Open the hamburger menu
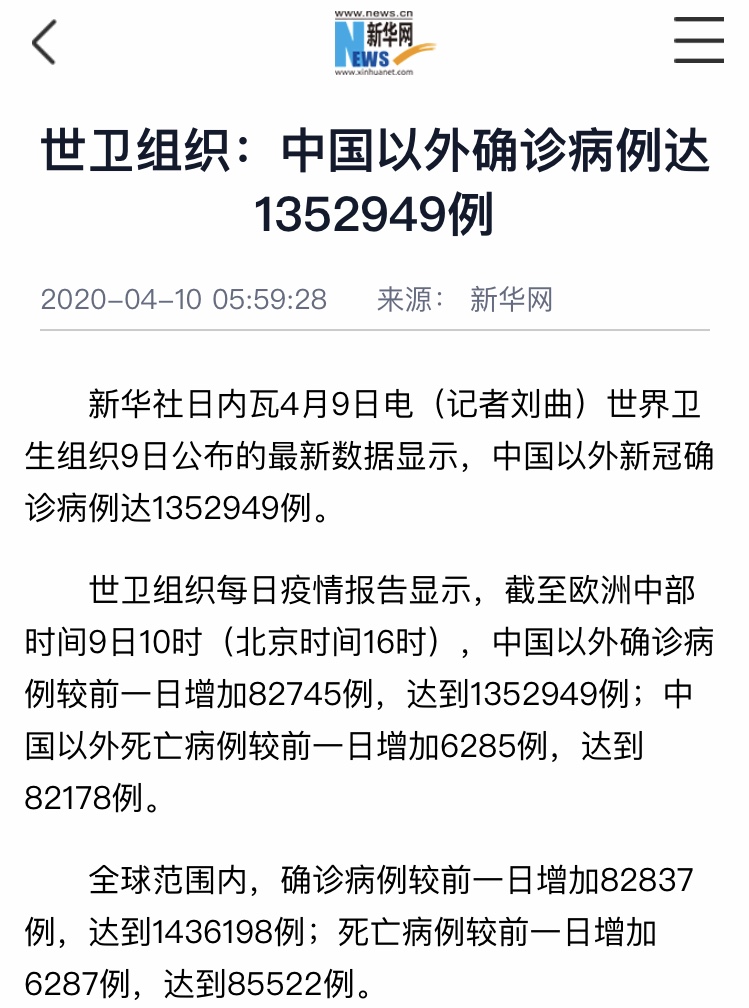 698,41
